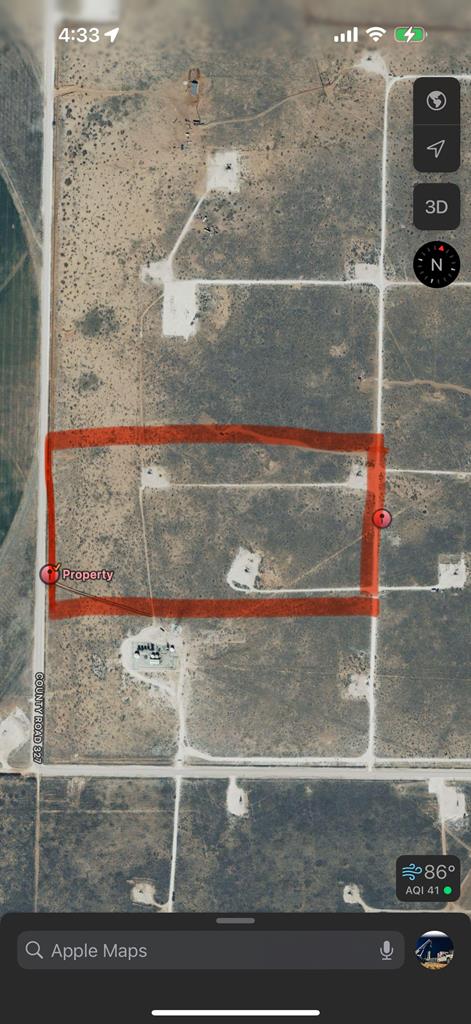Open the map mode globe button
Image resolution: width=471 pixels, height=1024 pixels.
436,101
